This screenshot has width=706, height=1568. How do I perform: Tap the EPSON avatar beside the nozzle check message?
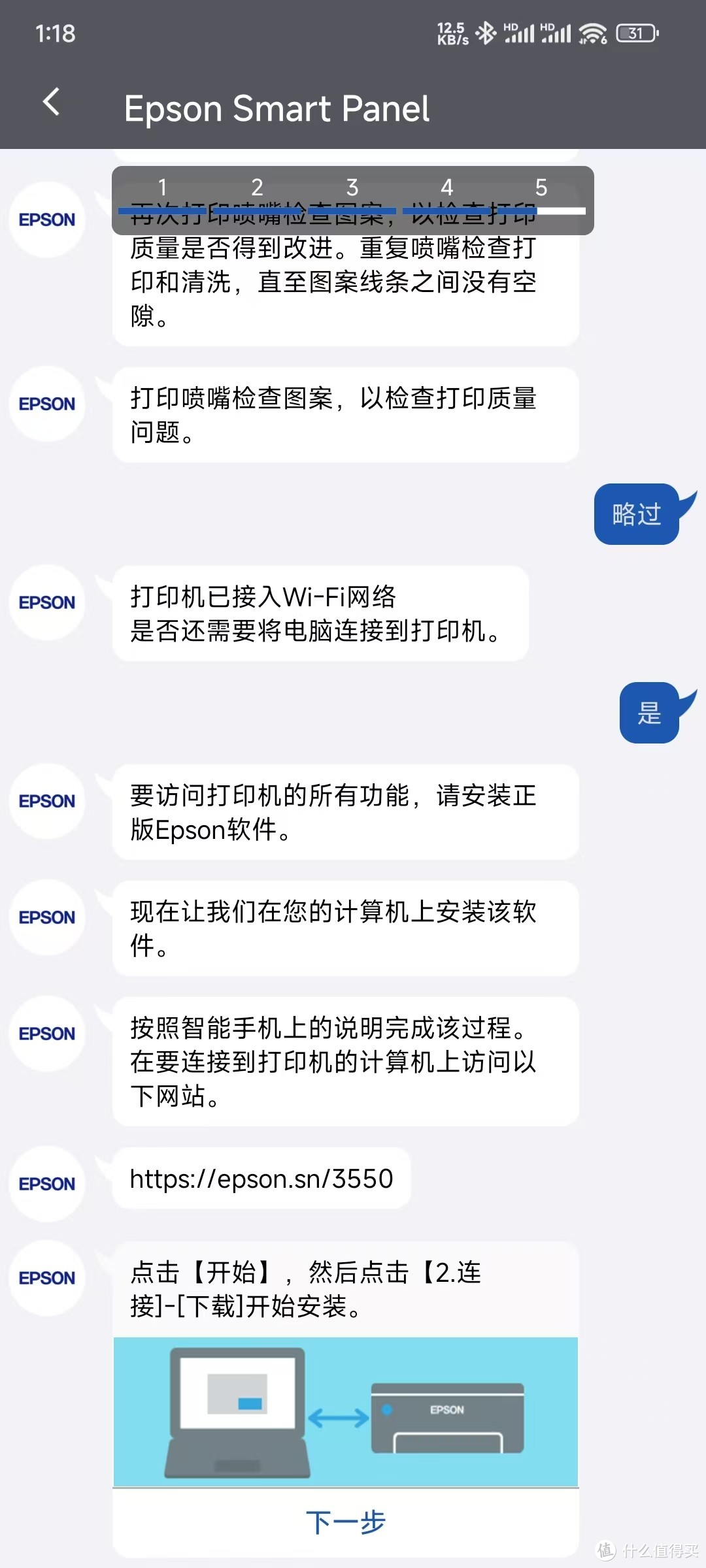click(x=46, y=404)
